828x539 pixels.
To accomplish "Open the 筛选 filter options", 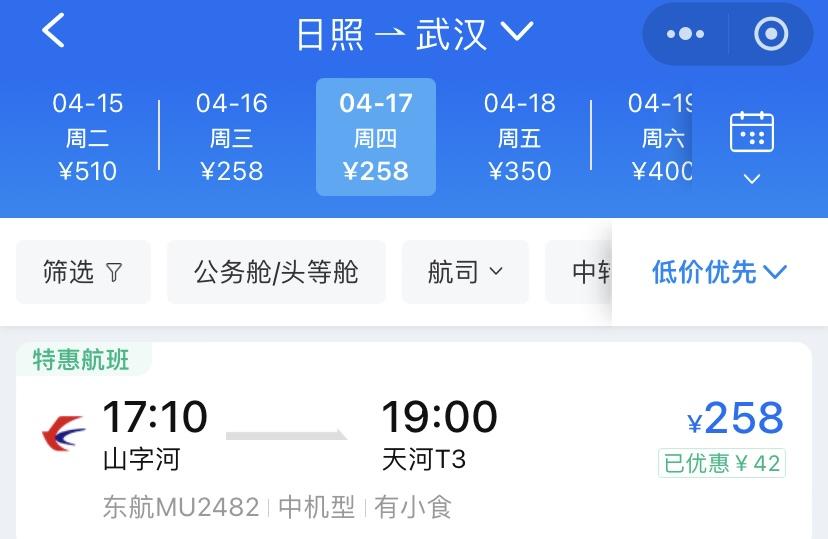I will click(83, 272).
